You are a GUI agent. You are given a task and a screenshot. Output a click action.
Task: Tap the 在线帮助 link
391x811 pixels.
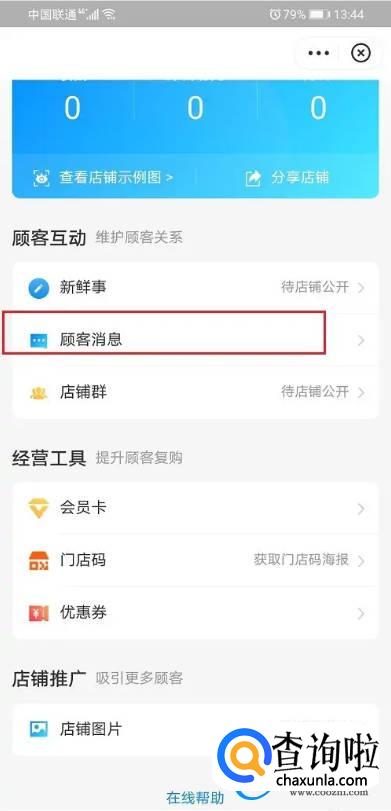pos(195,797)
